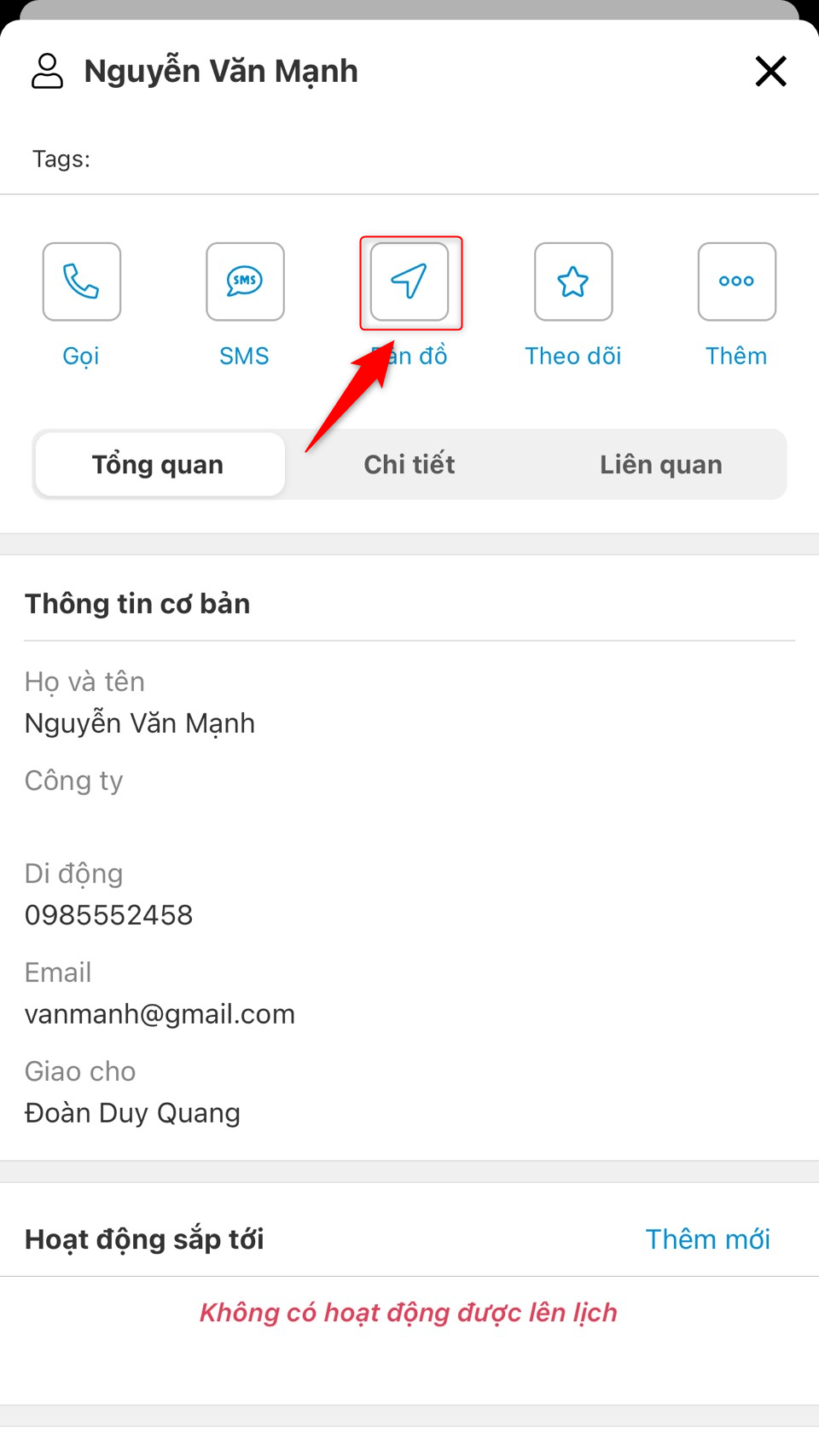The width and height of the screenshot is (819, 1456).
Task: Switch to the Tổng quan tab
Action: point(159,465)
